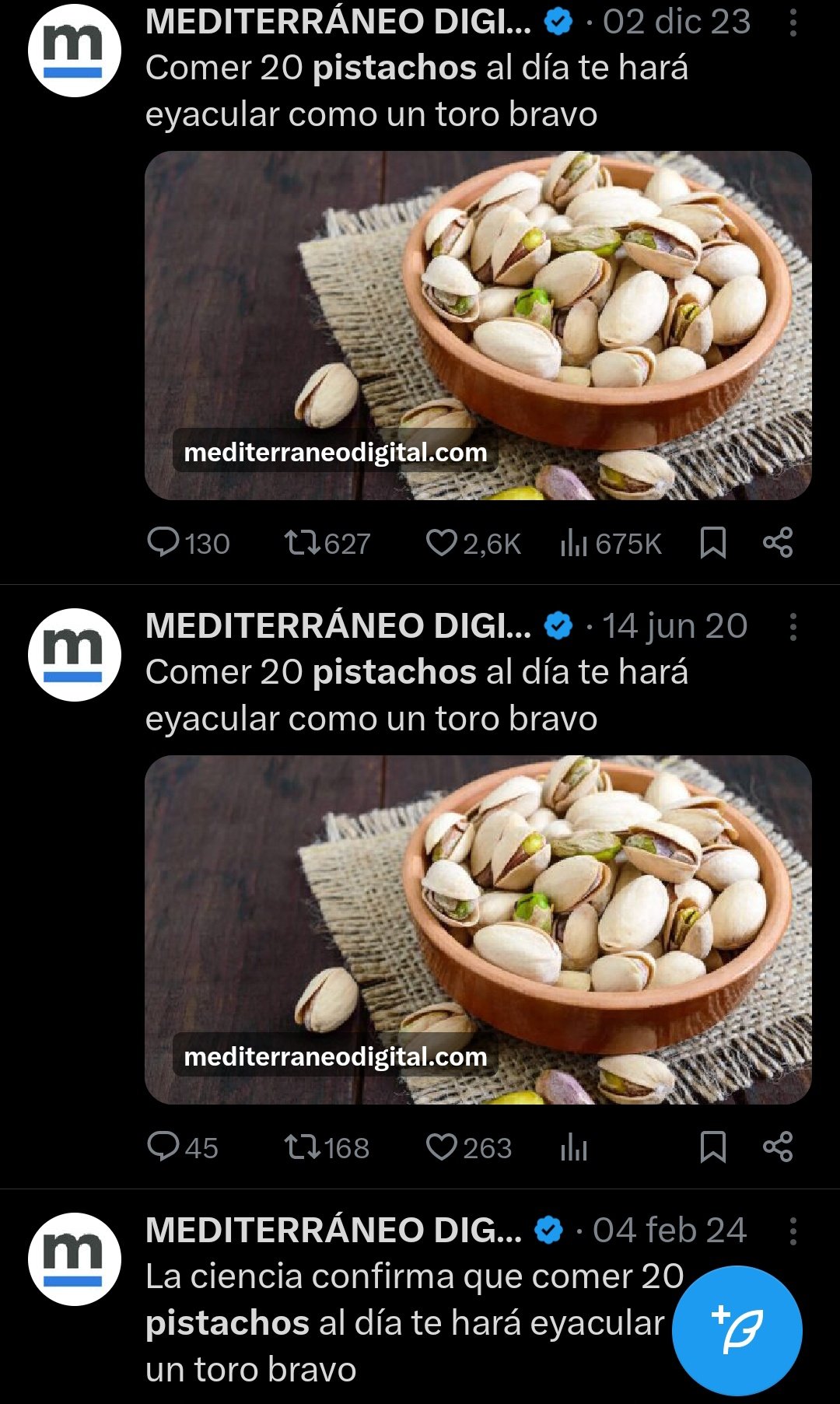Screen dimensions: 840x1404
Task: Bookmark the 02 dic 23 tweet
Action: [x=712, y=542]
